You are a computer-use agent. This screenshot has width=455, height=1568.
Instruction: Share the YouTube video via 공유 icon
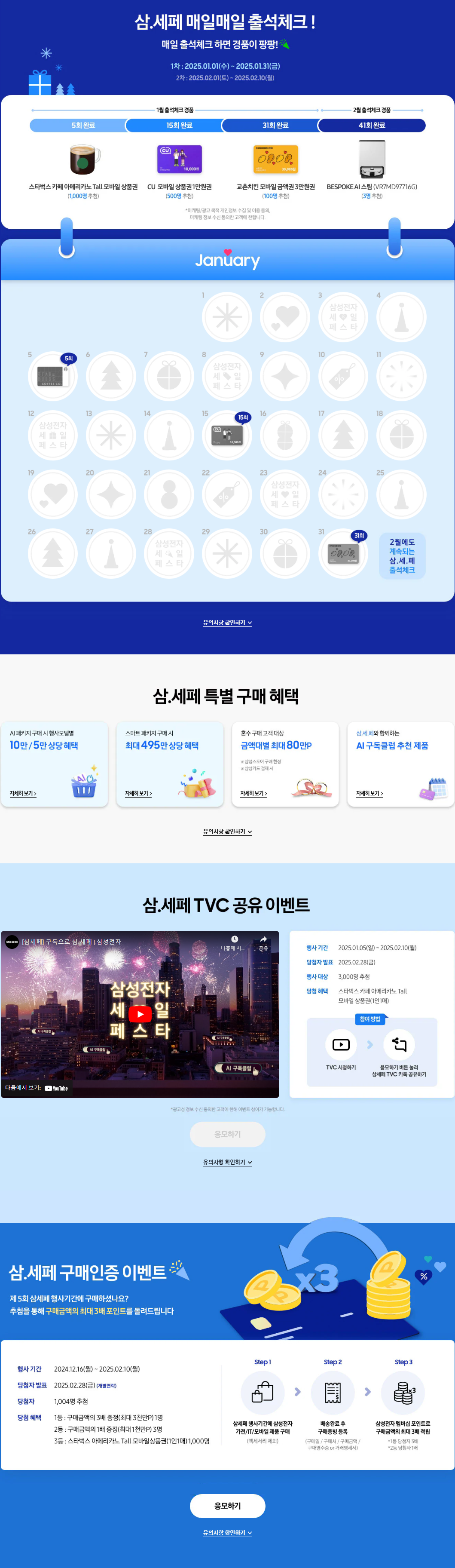click(263, 942)
